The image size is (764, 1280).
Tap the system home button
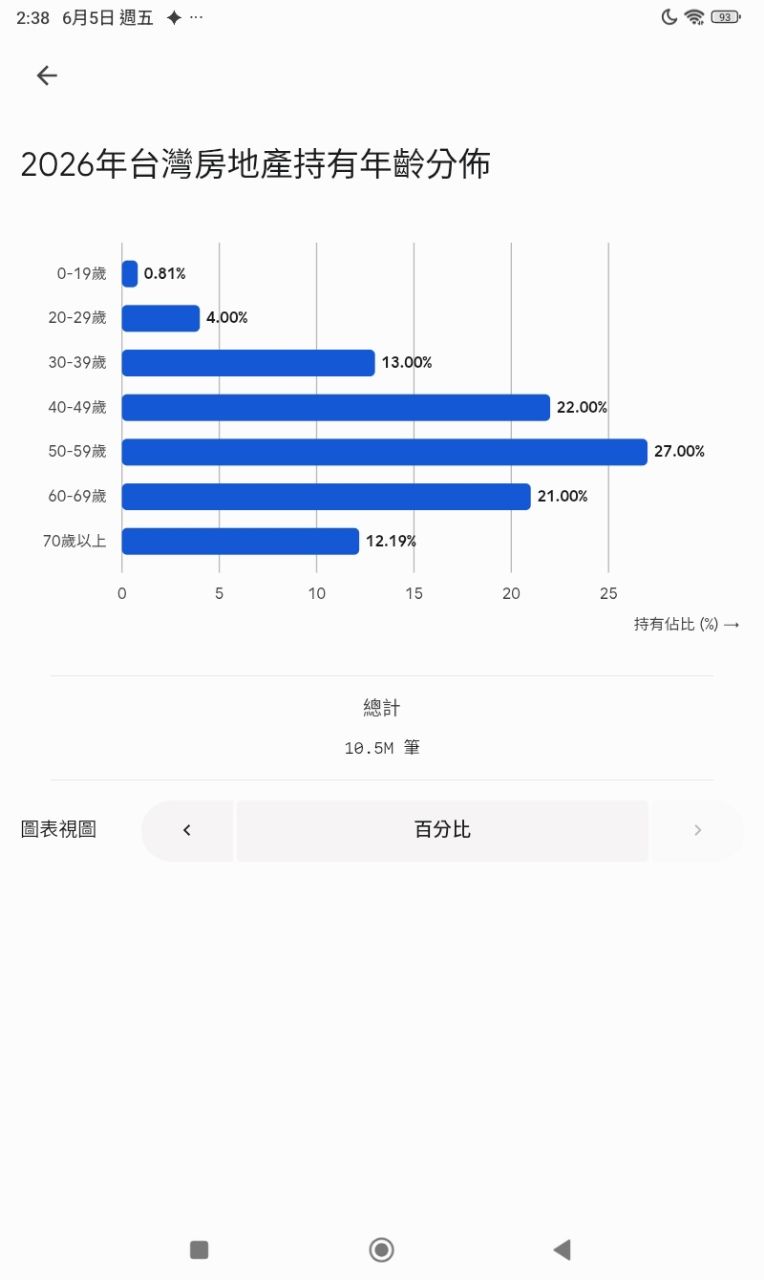pyautogui.click(x=381, y=1249)
